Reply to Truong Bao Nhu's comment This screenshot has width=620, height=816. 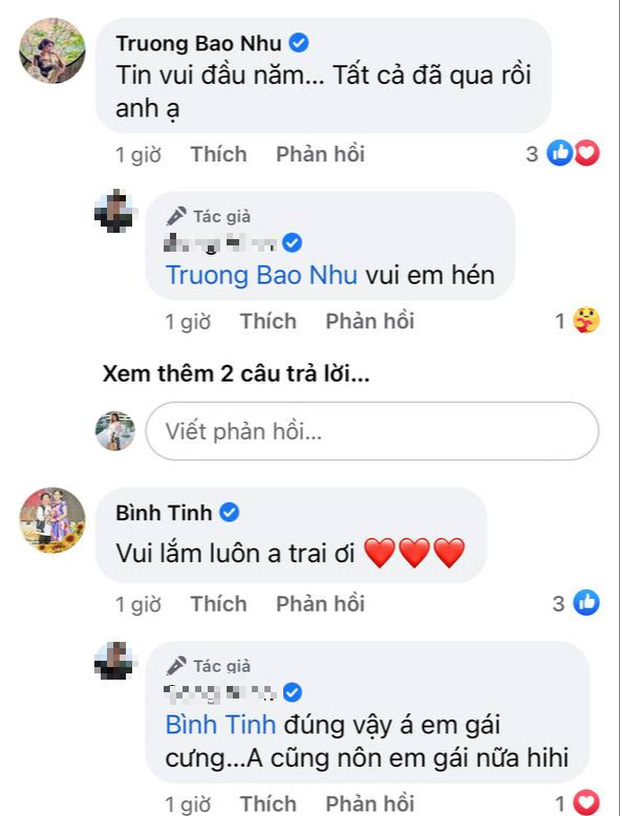pos(320,154)
